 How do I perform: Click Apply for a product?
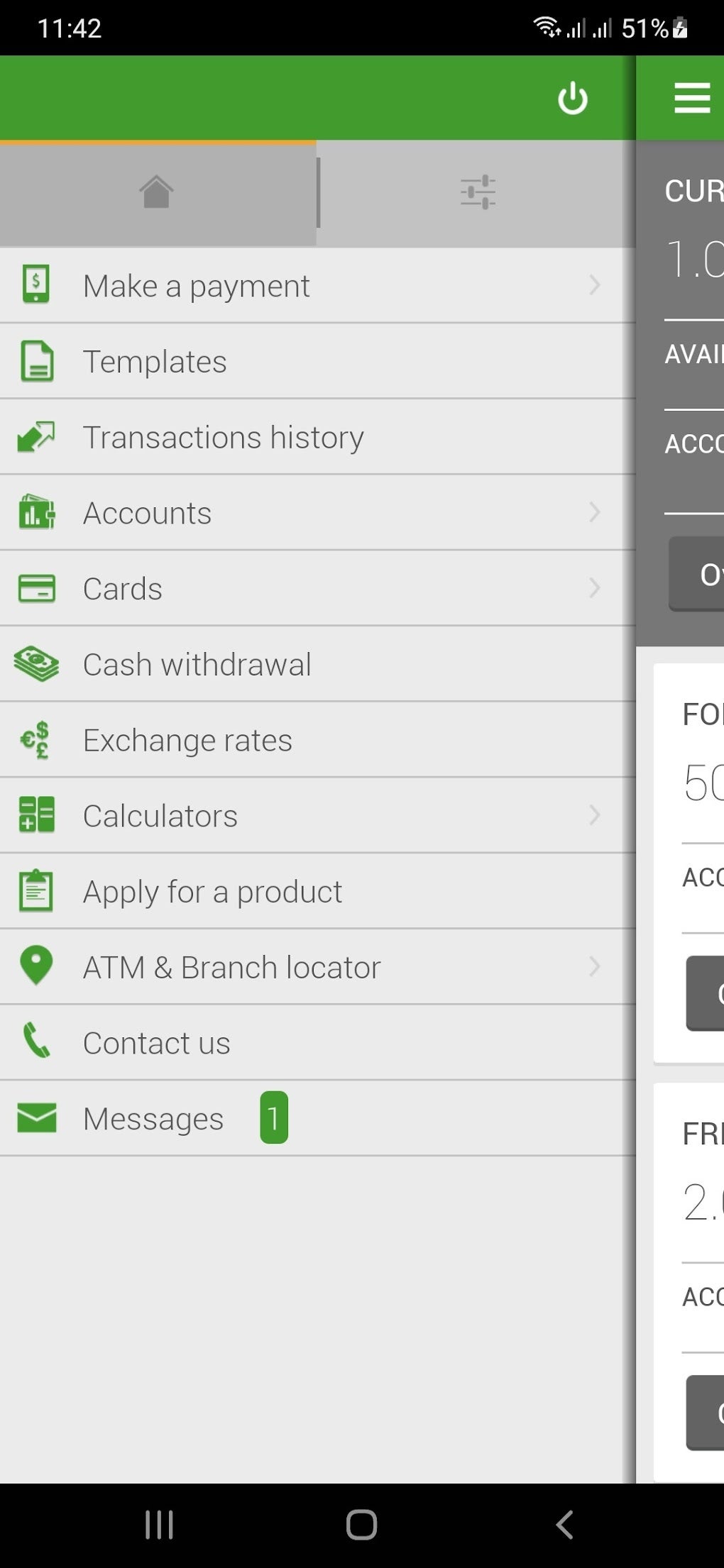click(212, 890)
